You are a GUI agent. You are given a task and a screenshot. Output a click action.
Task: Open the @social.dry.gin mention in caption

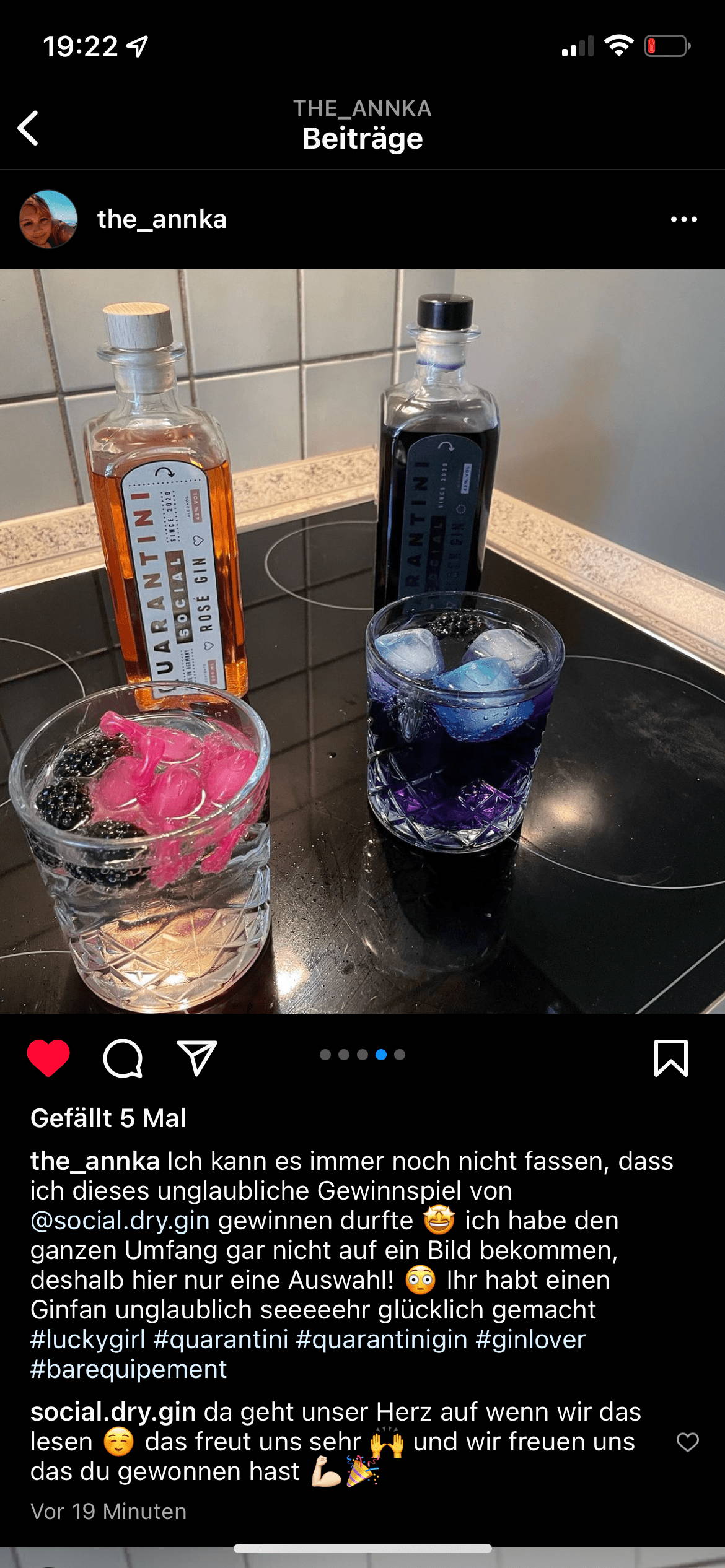click(x=120, y=1221)
